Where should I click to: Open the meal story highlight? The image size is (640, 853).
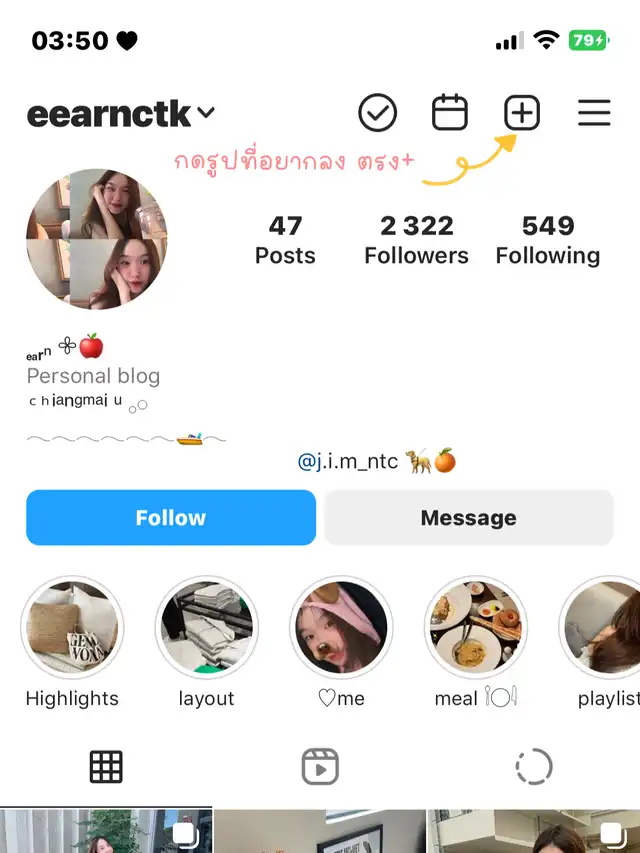pyautogui.click(x=475, y=628)
